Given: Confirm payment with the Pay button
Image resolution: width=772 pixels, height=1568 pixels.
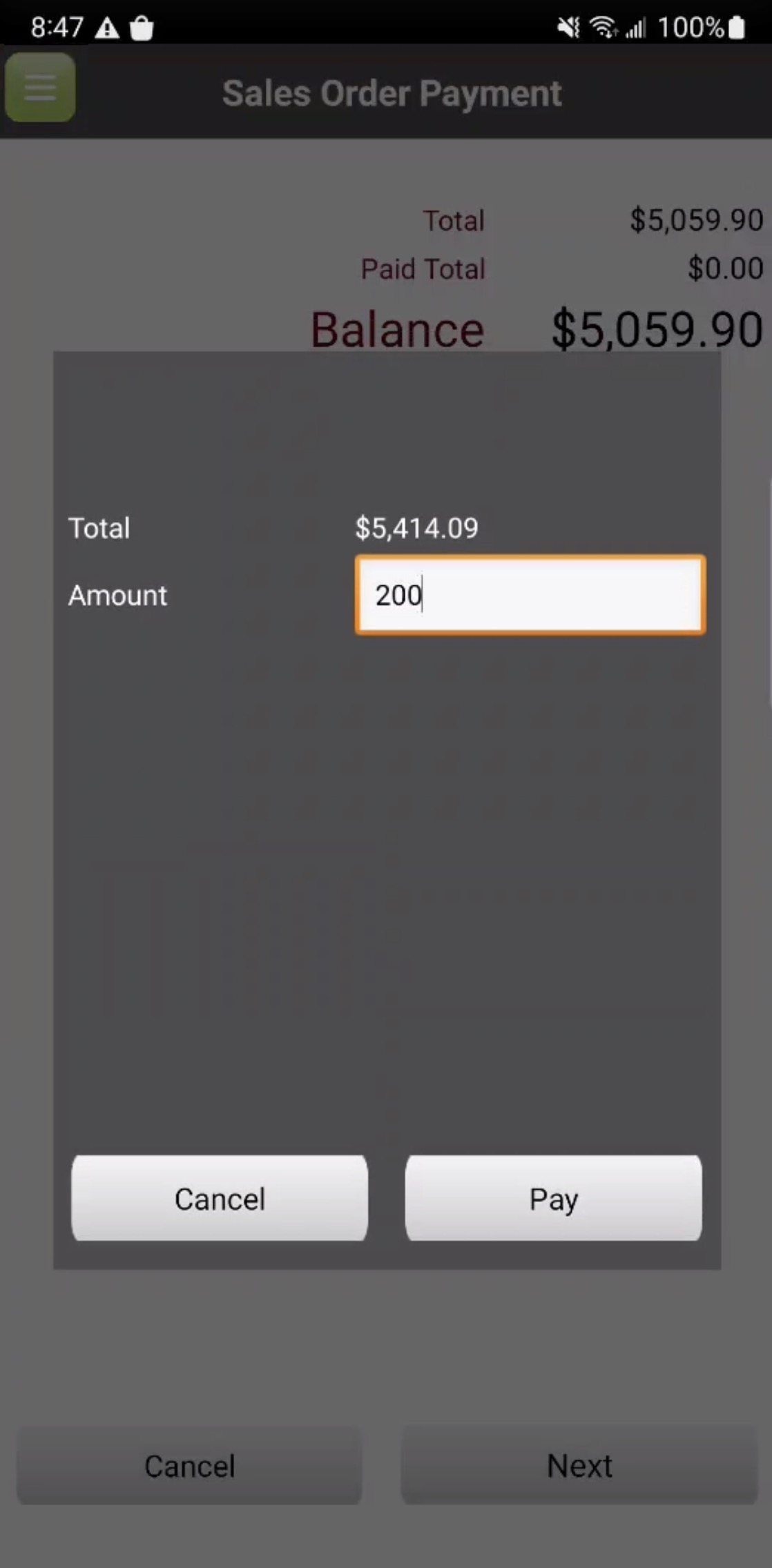Looking at the screenshot, I should click(553, 1199).
